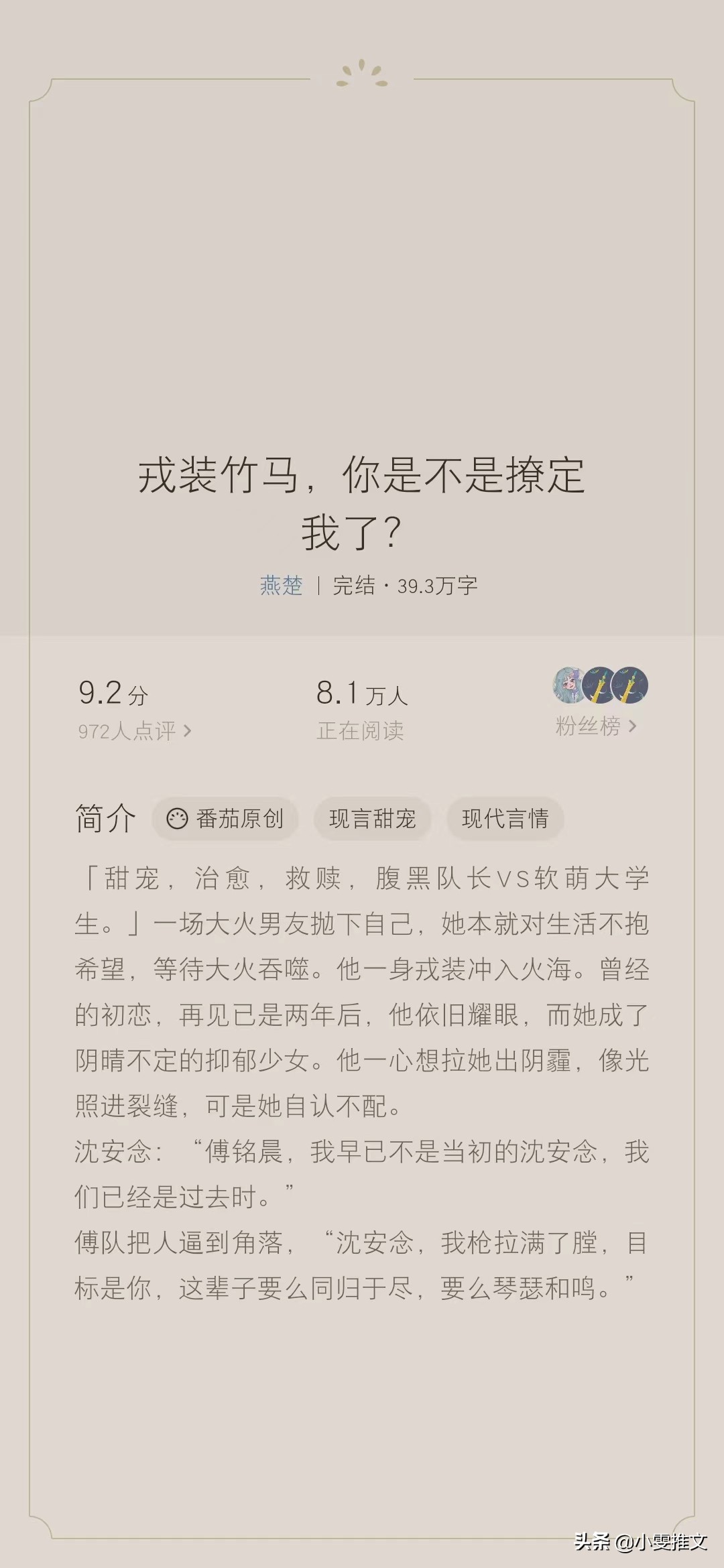
Task: Select the 现言甜宠 tag
Action: [x=373, y=819]
